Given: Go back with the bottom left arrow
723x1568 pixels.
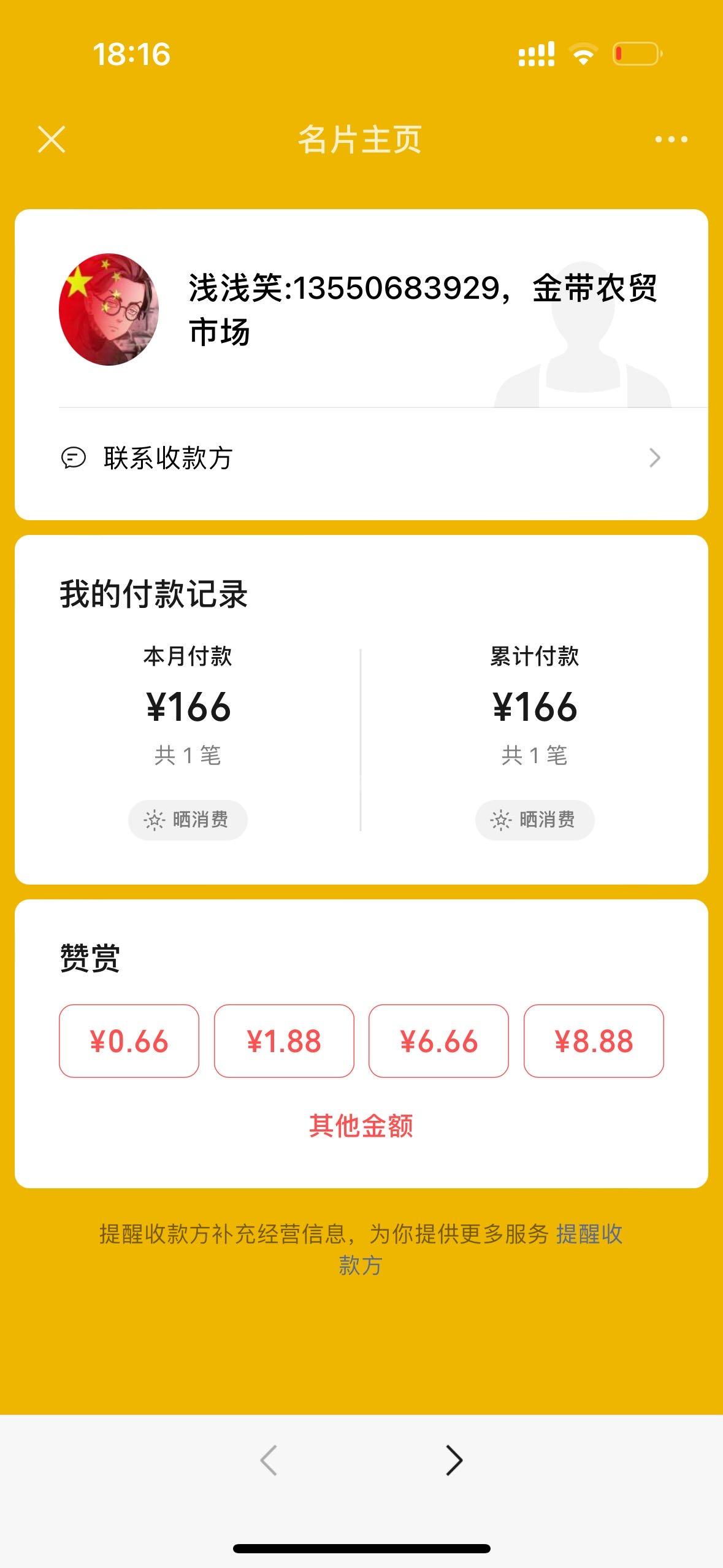Looking at the screenshot, I should [269, 1461].
